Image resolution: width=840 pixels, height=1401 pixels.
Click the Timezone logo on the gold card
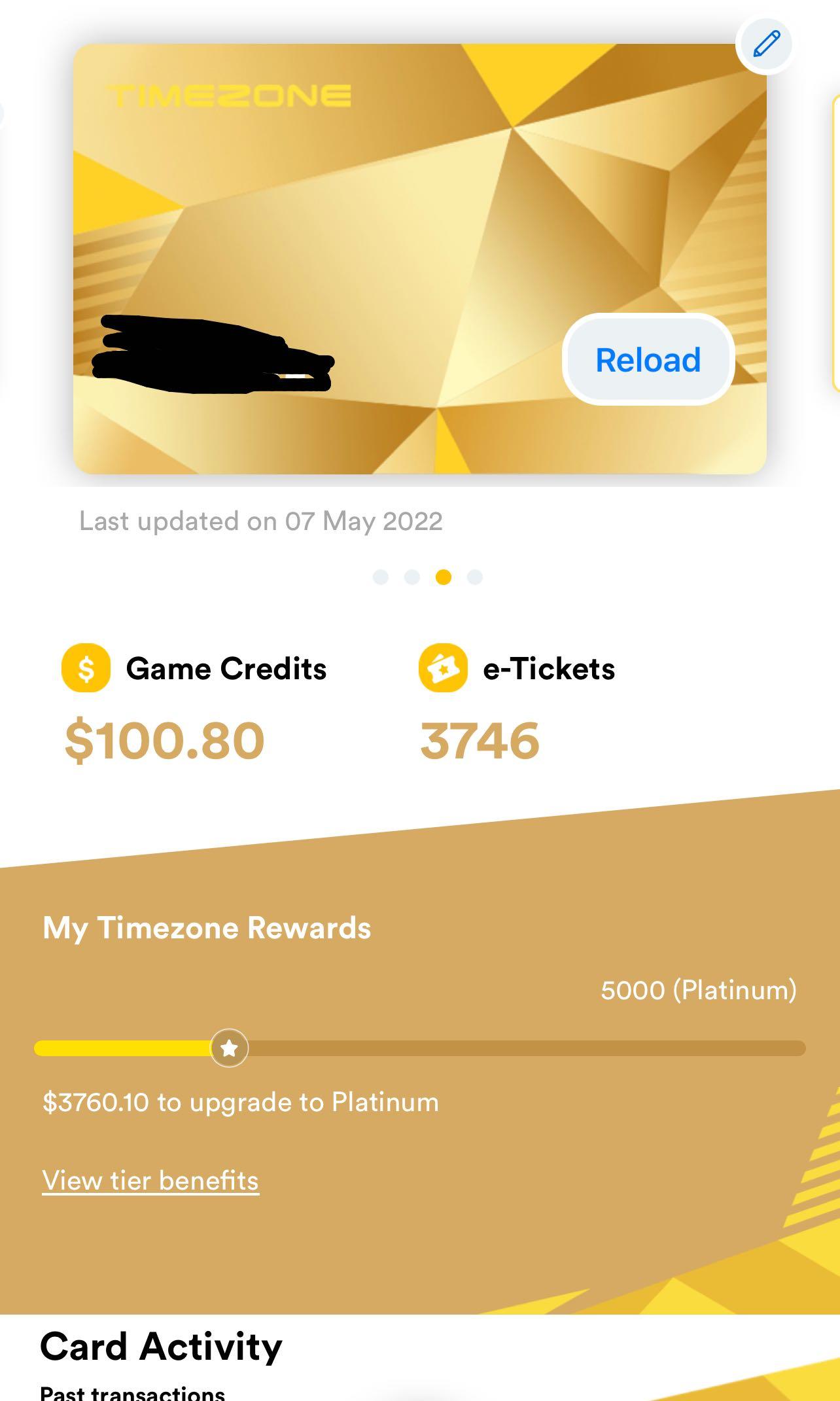(x=230, y=95)
